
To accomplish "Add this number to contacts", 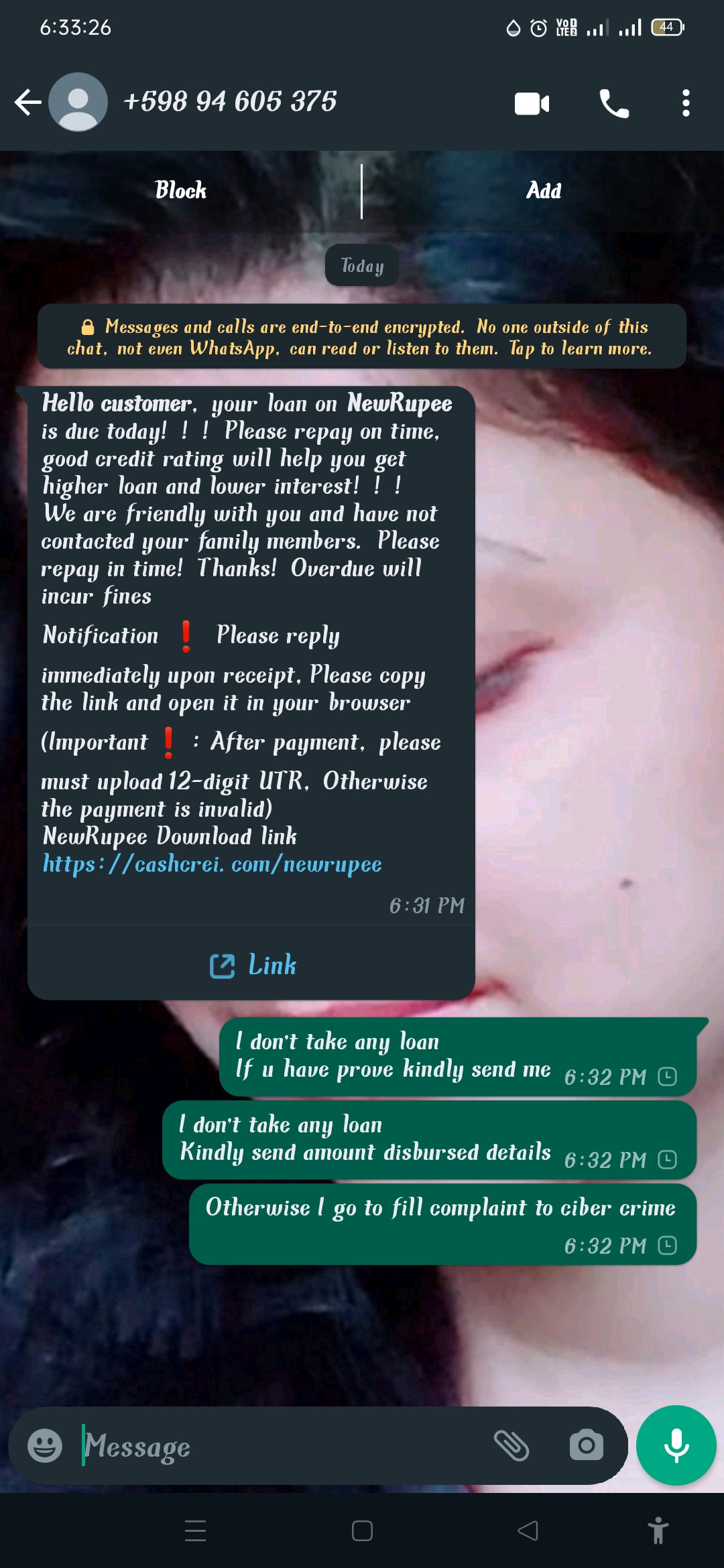I will point(543,191).
